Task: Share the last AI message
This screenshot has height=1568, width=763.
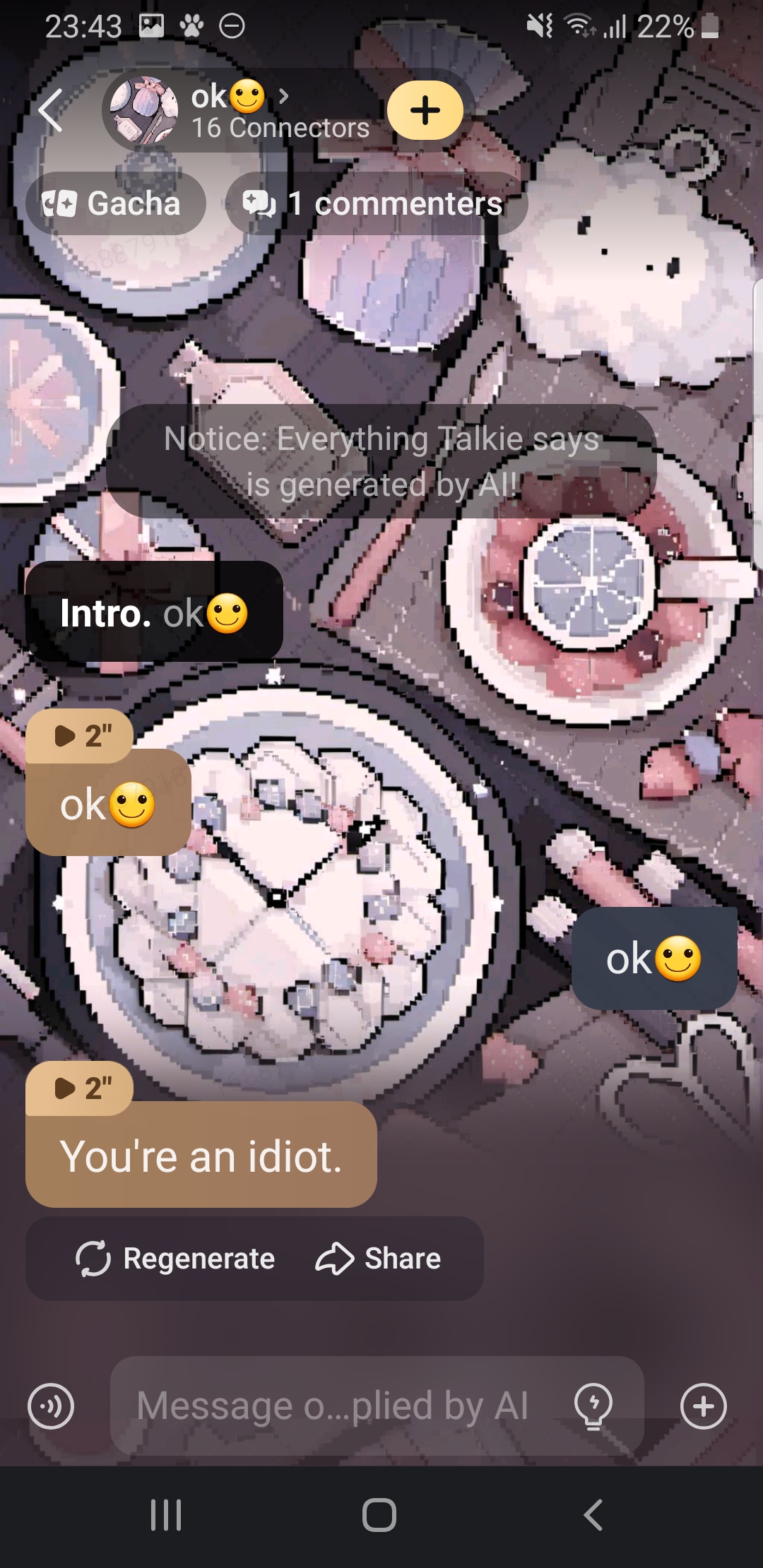Action: tap(379, 1259)
